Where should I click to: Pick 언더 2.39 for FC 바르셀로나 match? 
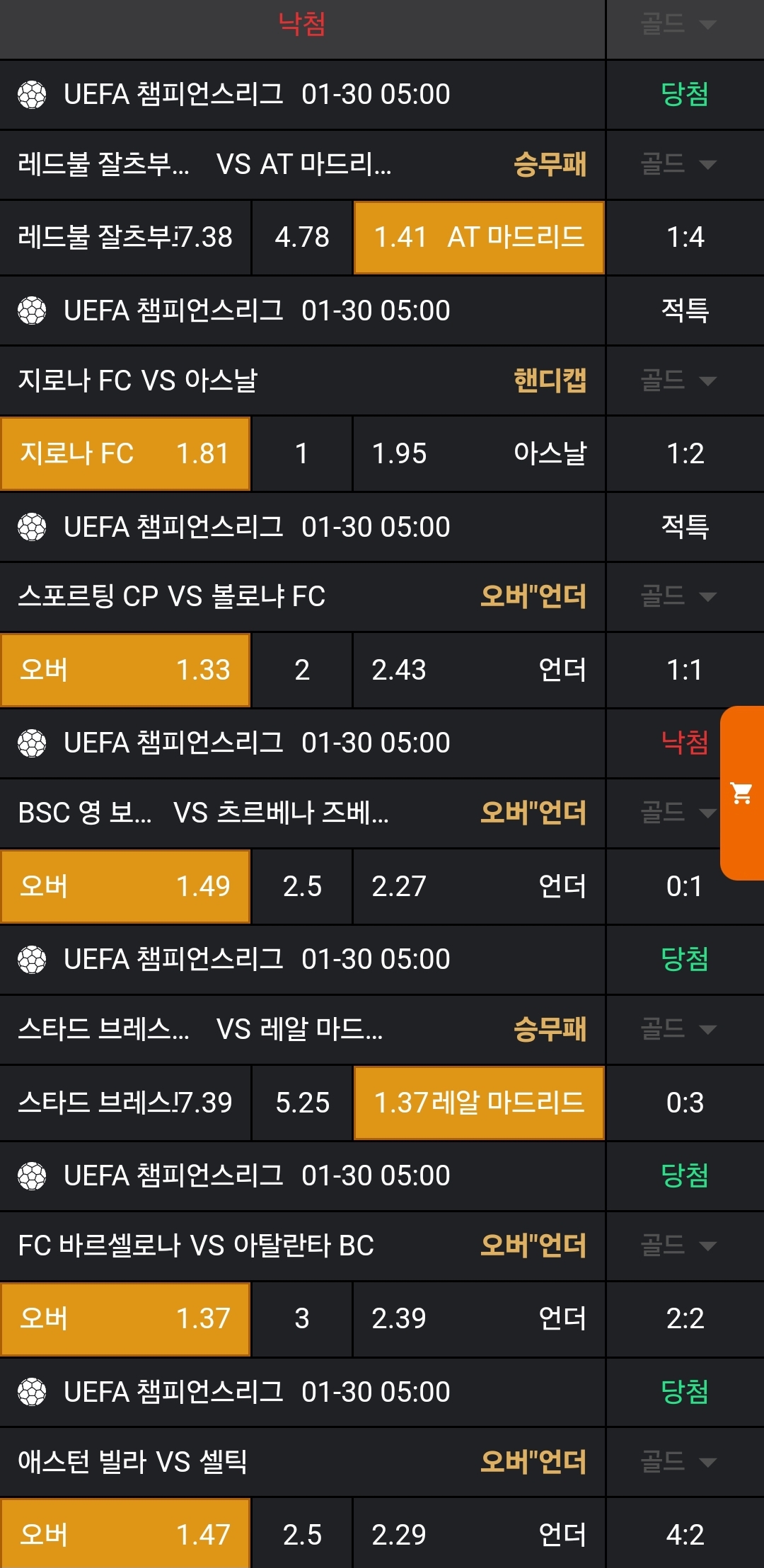point(479,1318)
